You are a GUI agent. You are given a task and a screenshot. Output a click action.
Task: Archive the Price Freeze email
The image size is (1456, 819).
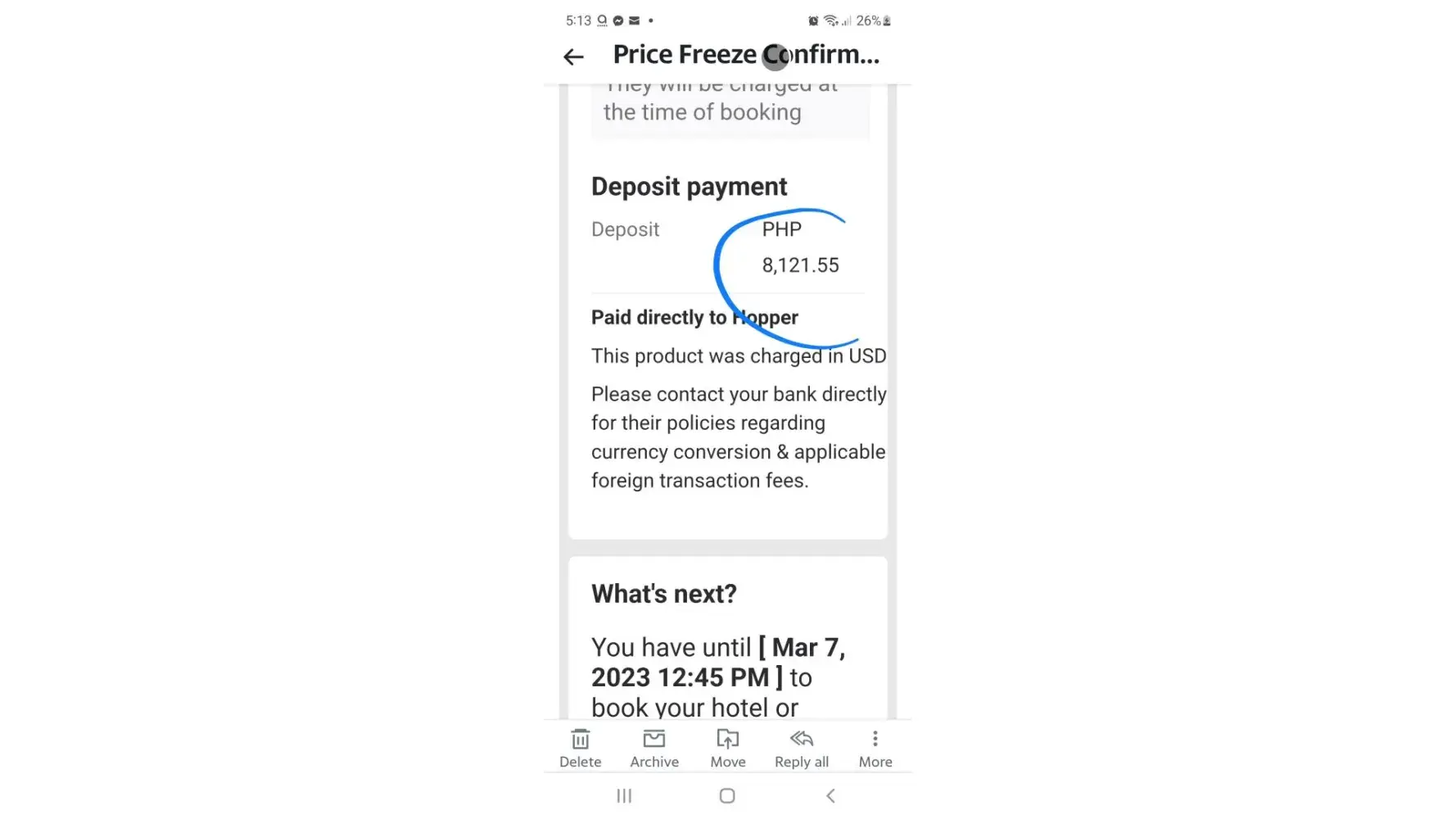tap(654, 748)
